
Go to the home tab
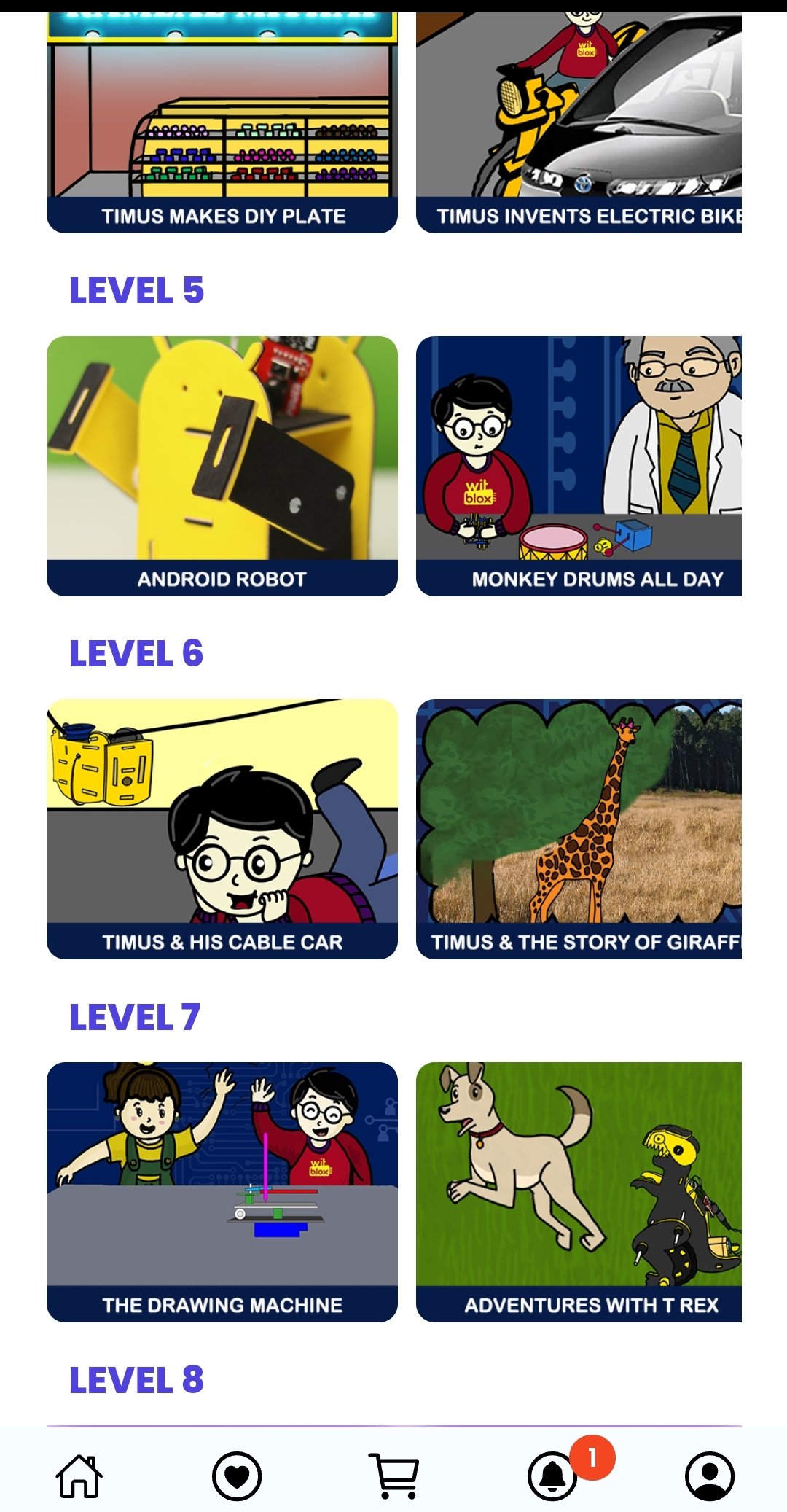tap(79, 1476)
